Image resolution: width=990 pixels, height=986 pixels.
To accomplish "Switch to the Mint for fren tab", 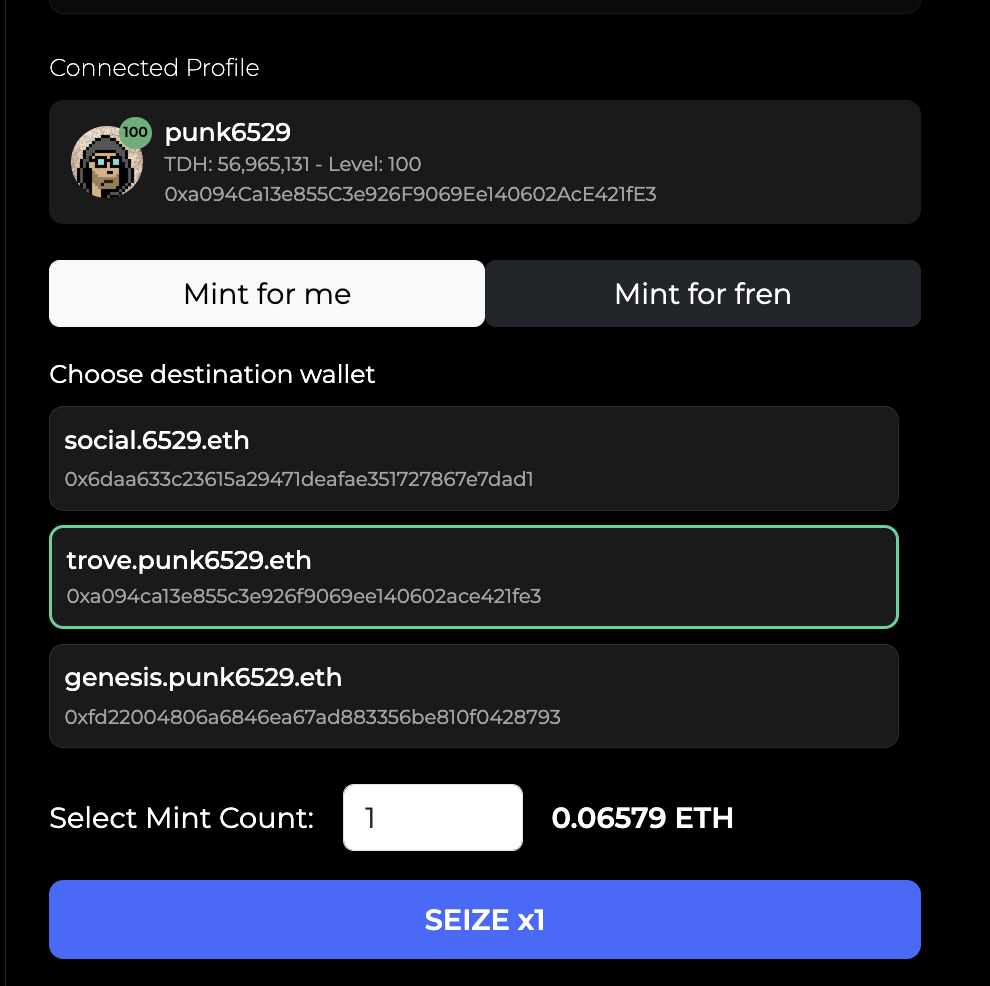I will pyautogui.click(x=703, y=294).
